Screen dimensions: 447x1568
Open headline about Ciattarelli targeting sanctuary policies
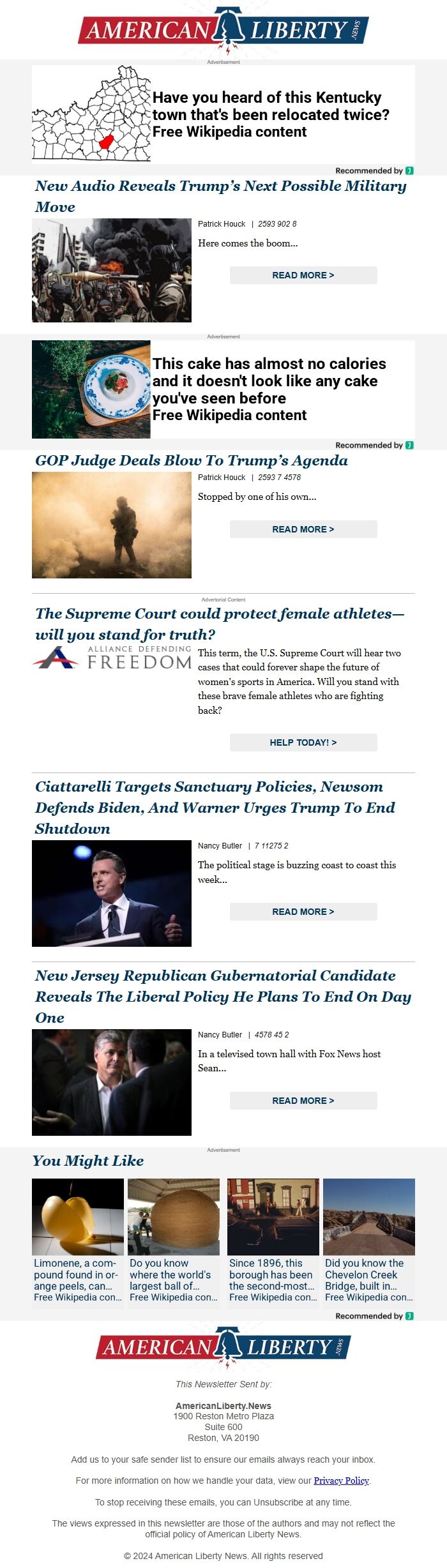click(x=215, y=807)
